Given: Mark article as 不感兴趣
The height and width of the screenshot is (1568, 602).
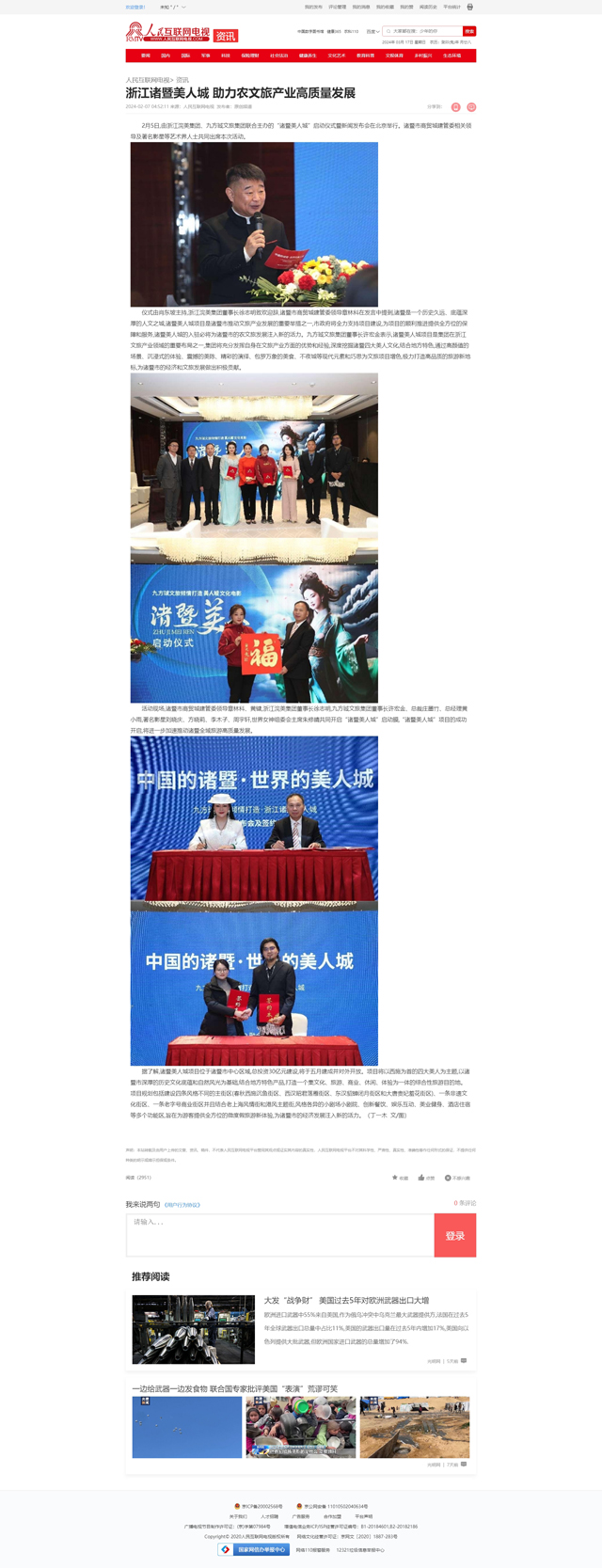Looking at the screenshot, I should [457, 1178].
